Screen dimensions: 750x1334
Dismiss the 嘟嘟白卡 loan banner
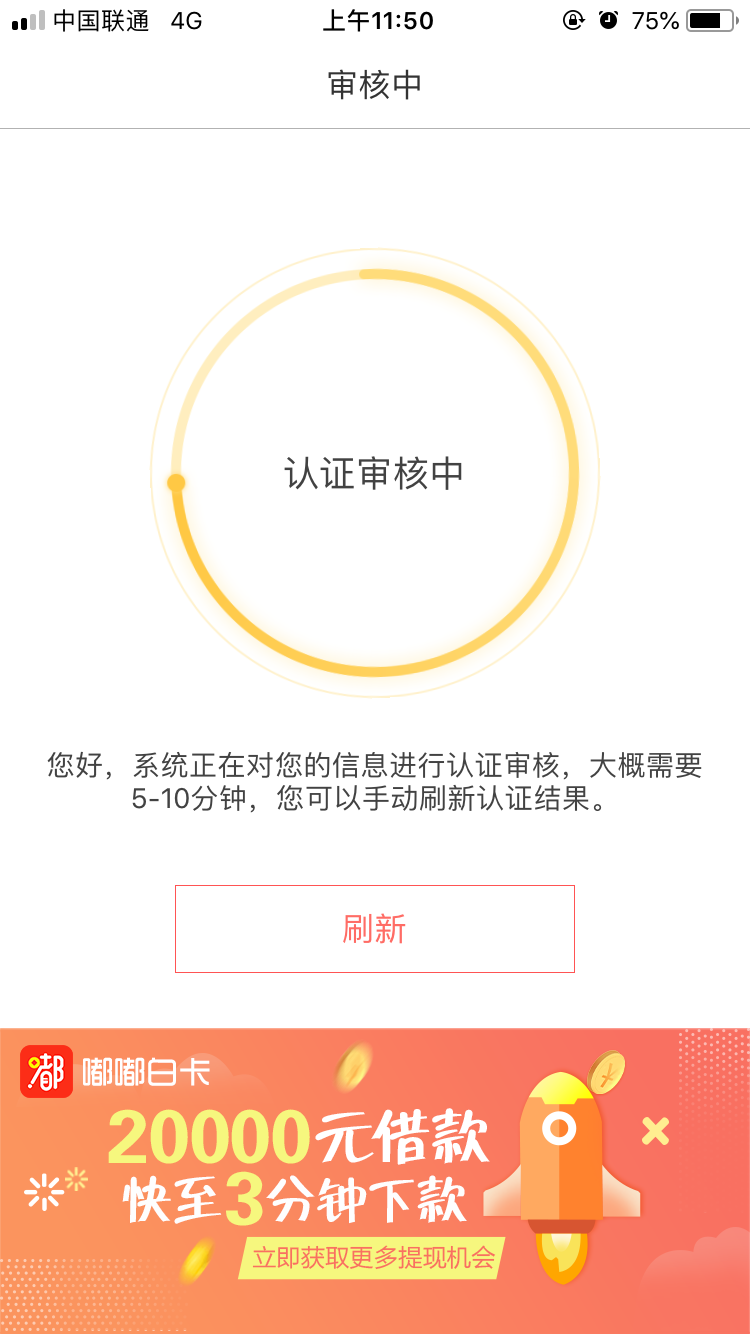tap(655, 1131)
